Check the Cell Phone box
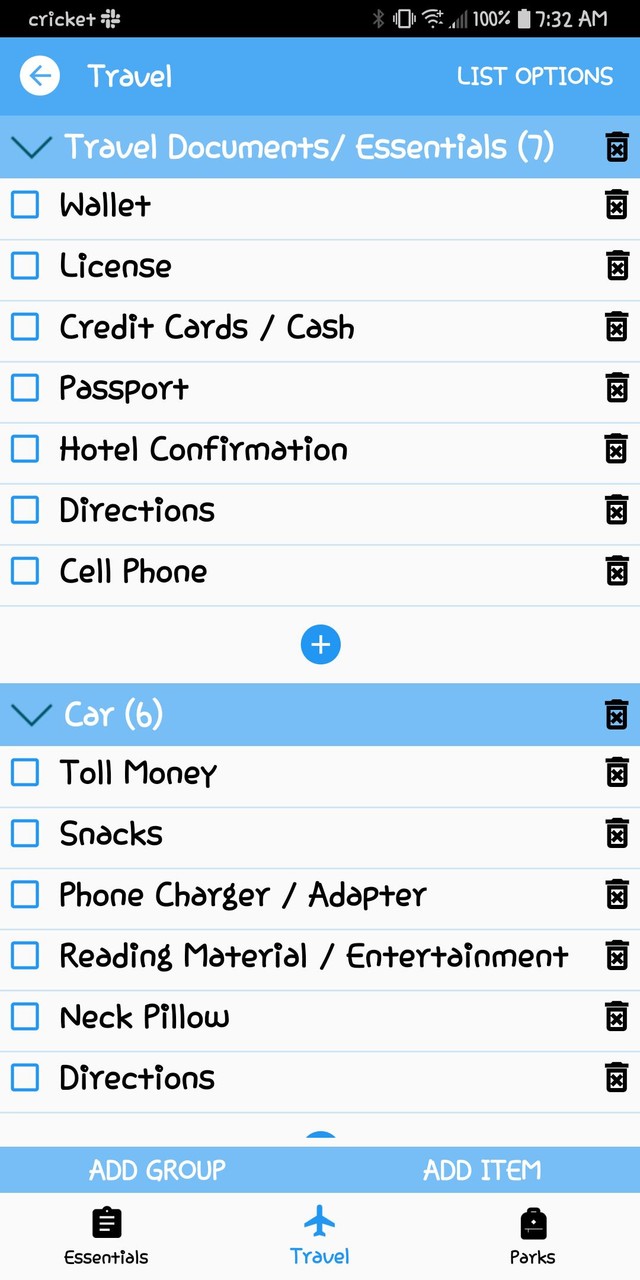Viewport: 640px width, 1280px height. tap(25, 571)
